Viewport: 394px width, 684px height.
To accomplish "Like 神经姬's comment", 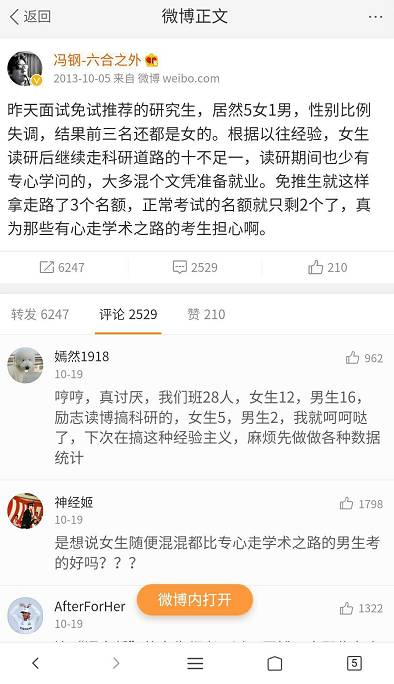I will click(361, 504).
